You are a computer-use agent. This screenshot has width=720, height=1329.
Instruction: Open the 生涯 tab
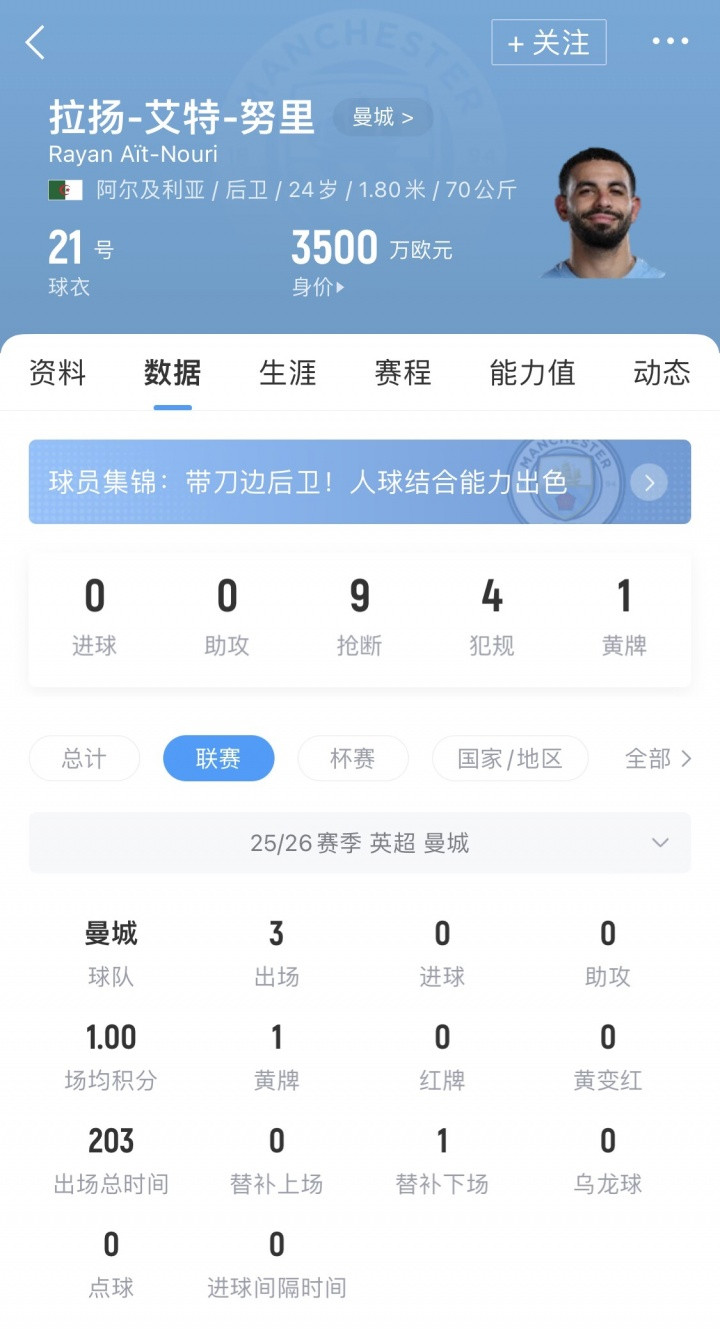tap(288, 373)
